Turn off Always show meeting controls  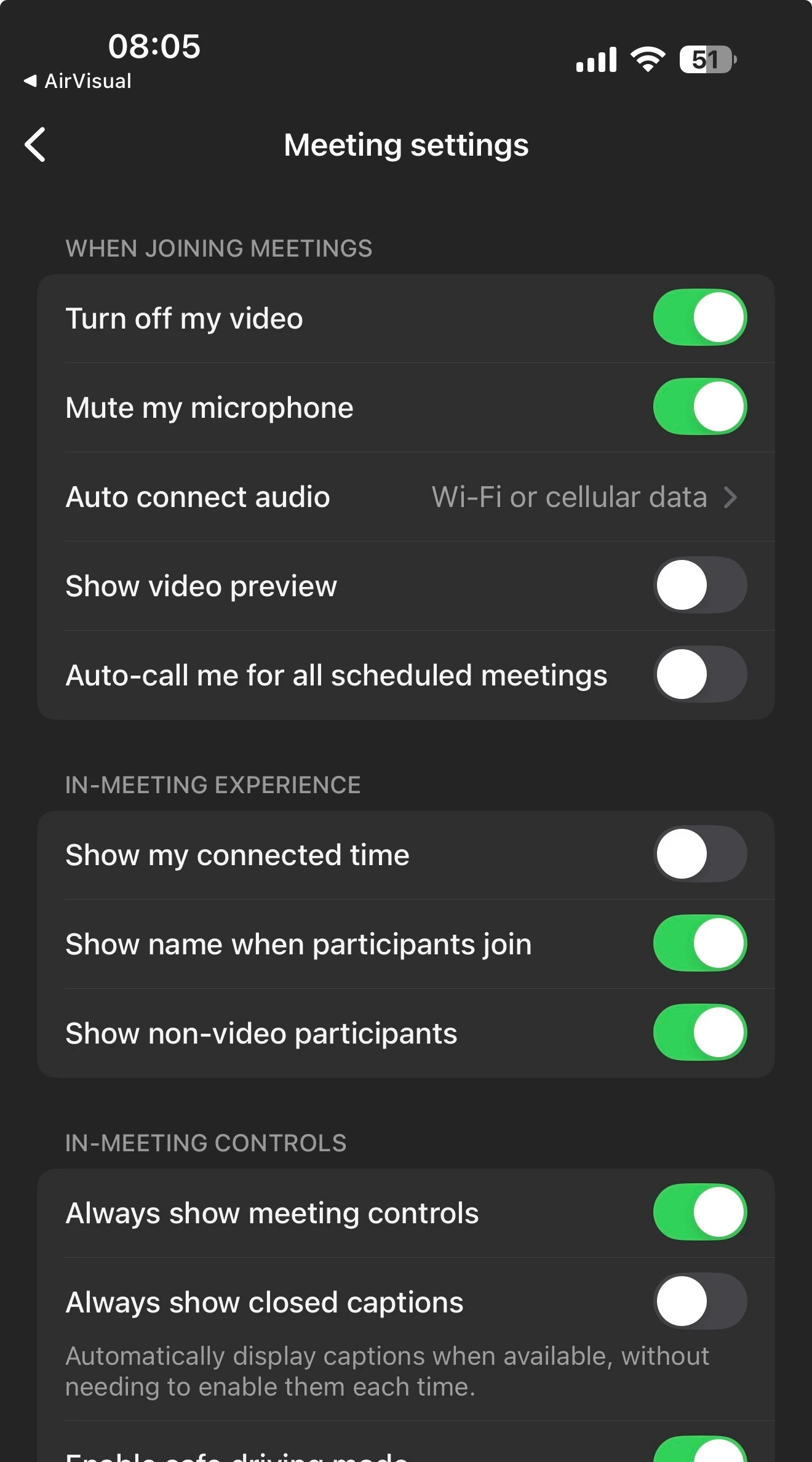click(699, 1212)
